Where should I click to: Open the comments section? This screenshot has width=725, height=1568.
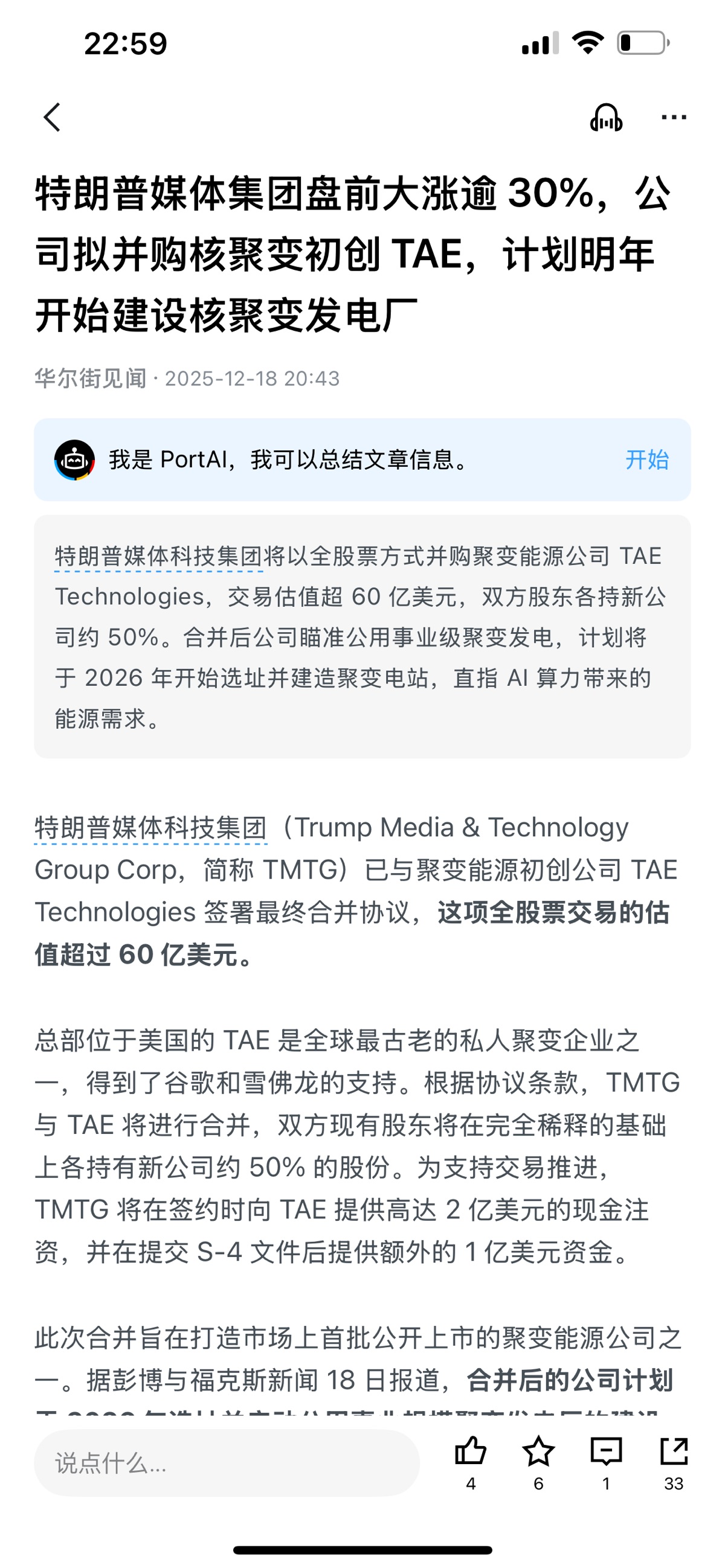(x=606, y=1452)
